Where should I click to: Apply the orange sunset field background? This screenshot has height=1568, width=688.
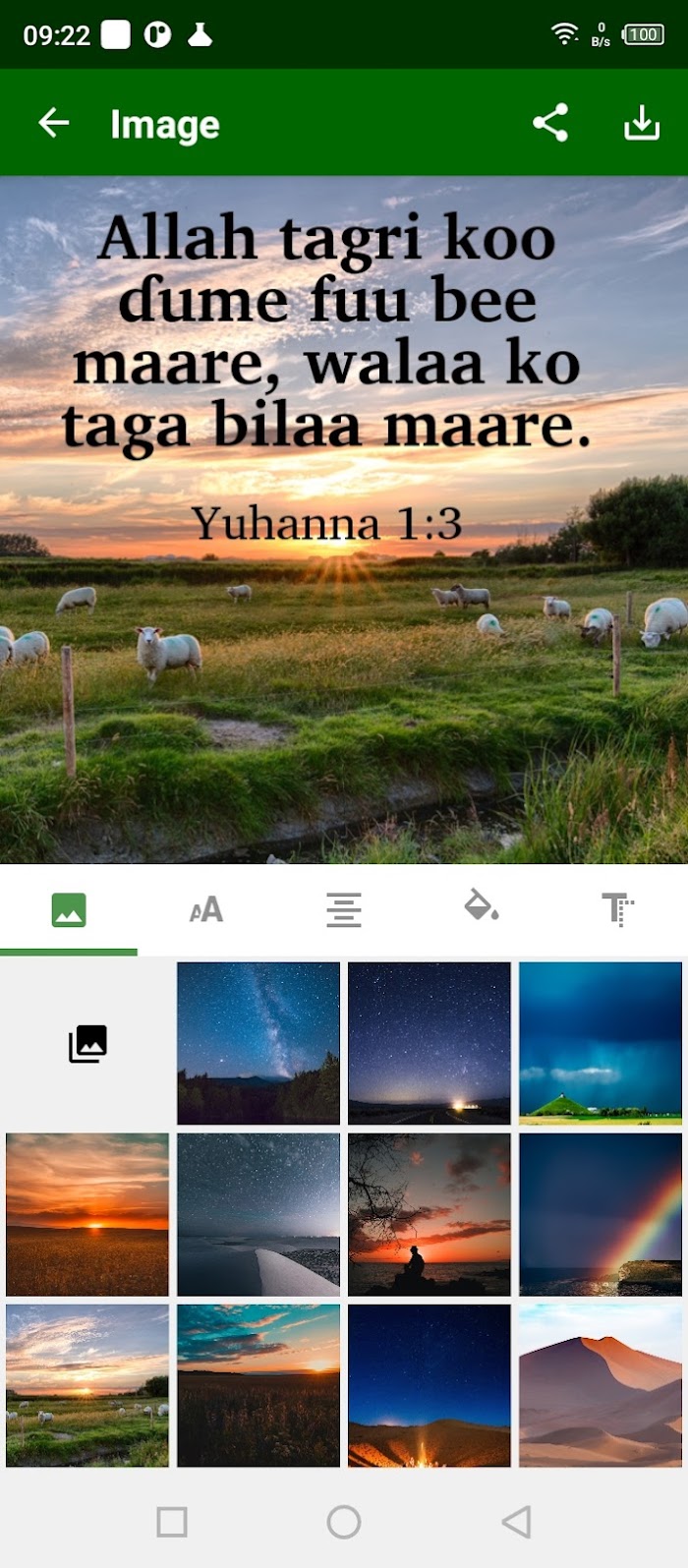pos(87,1214)
